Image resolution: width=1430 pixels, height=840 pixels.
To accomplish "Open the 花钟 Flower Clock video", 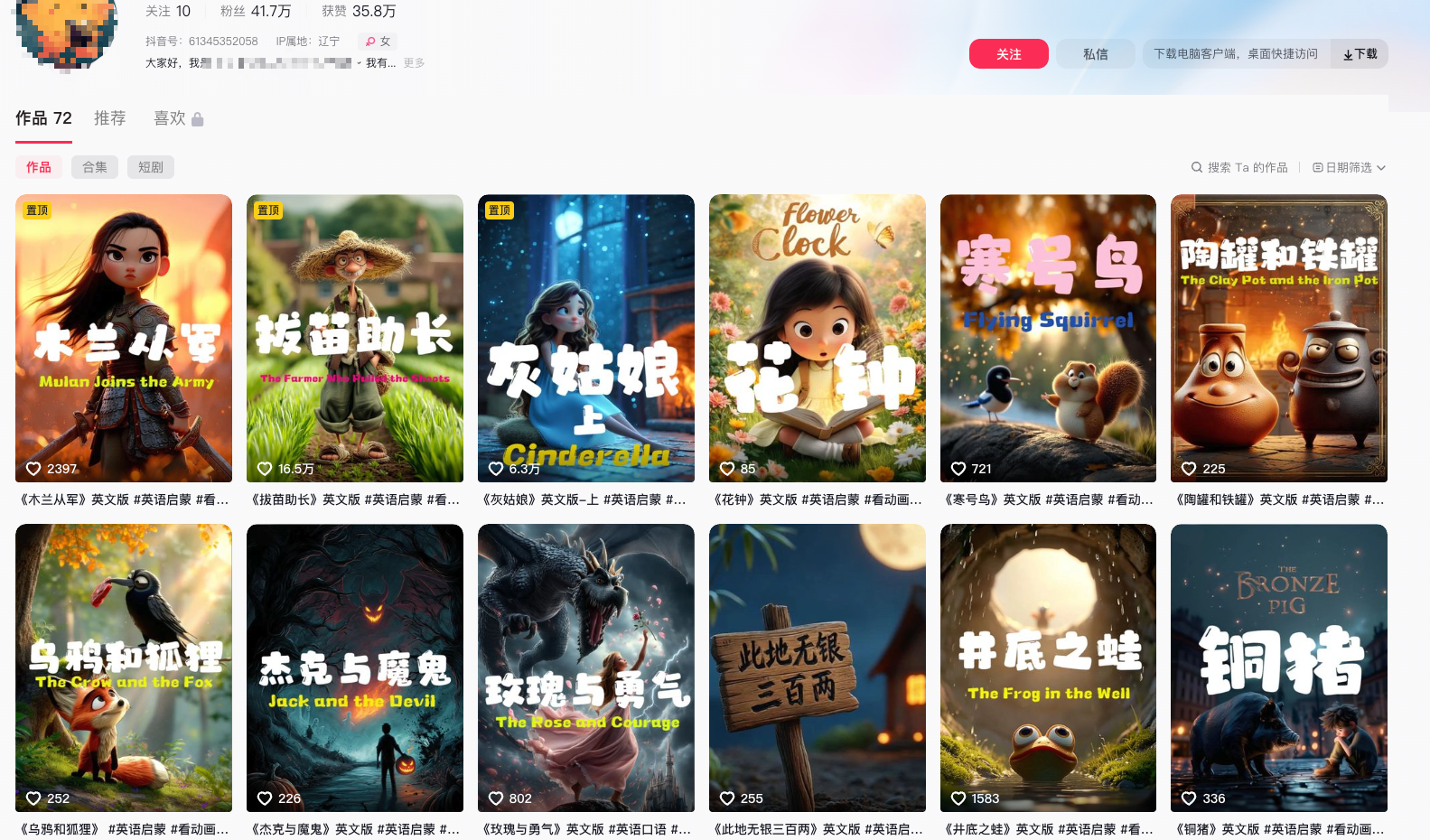I will pyautogui.click(x=818, y=338).
